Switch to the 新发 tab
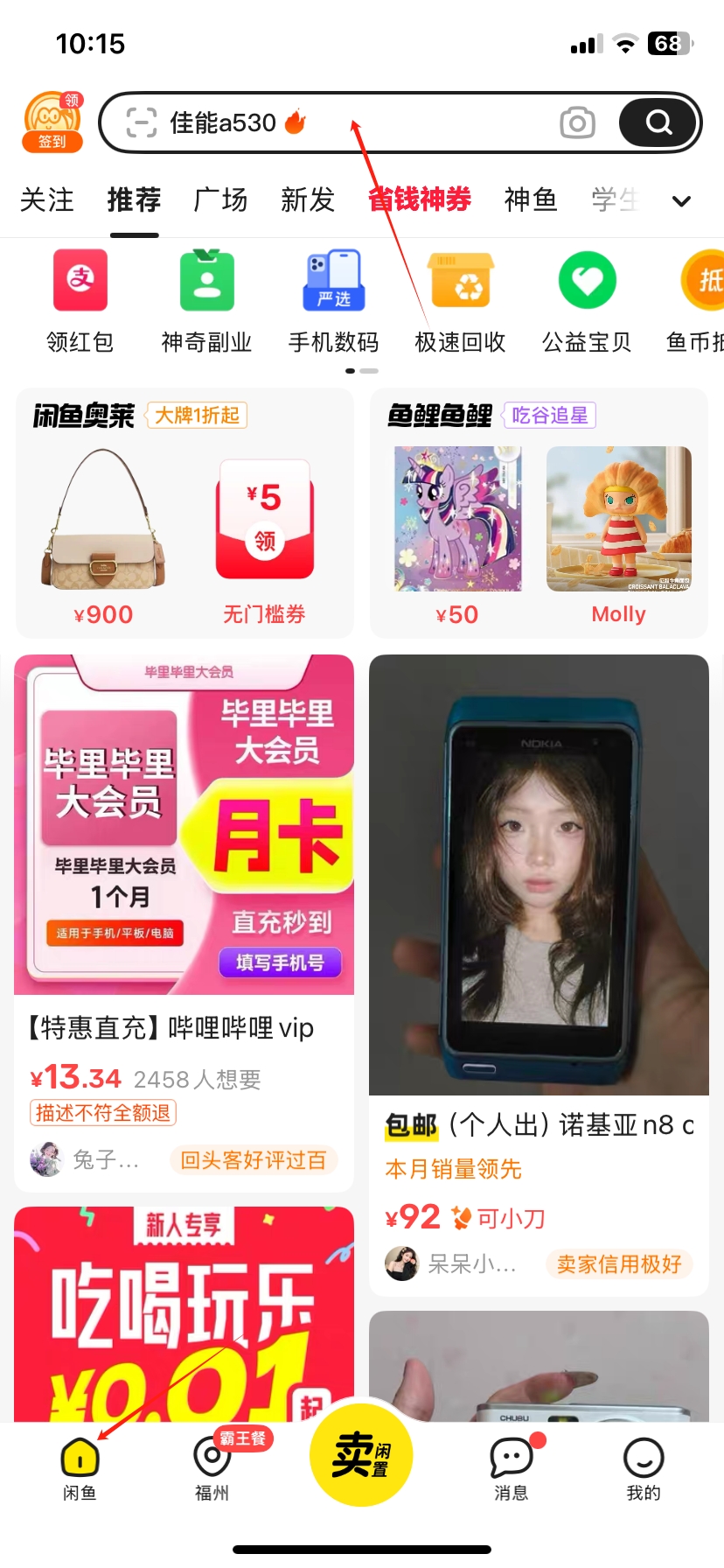 pyautogui.click(x=308, y=199)
